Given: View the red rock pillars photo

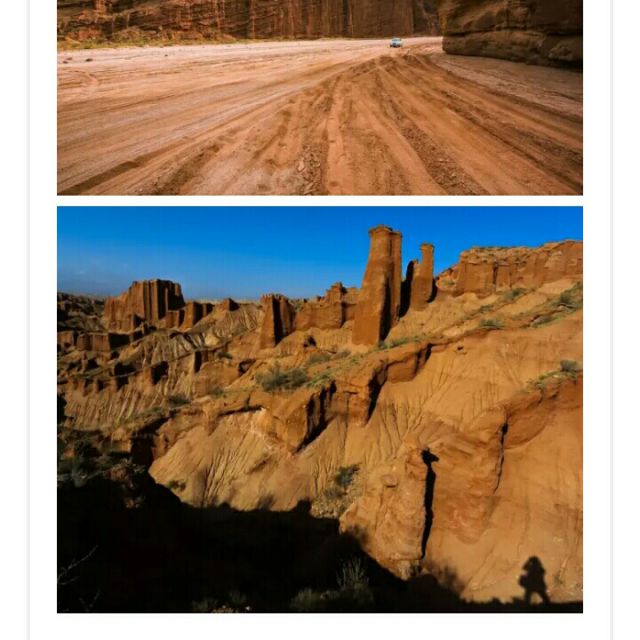Looking at the screenshot, I should pyautogui.click(x=320, y=408).
